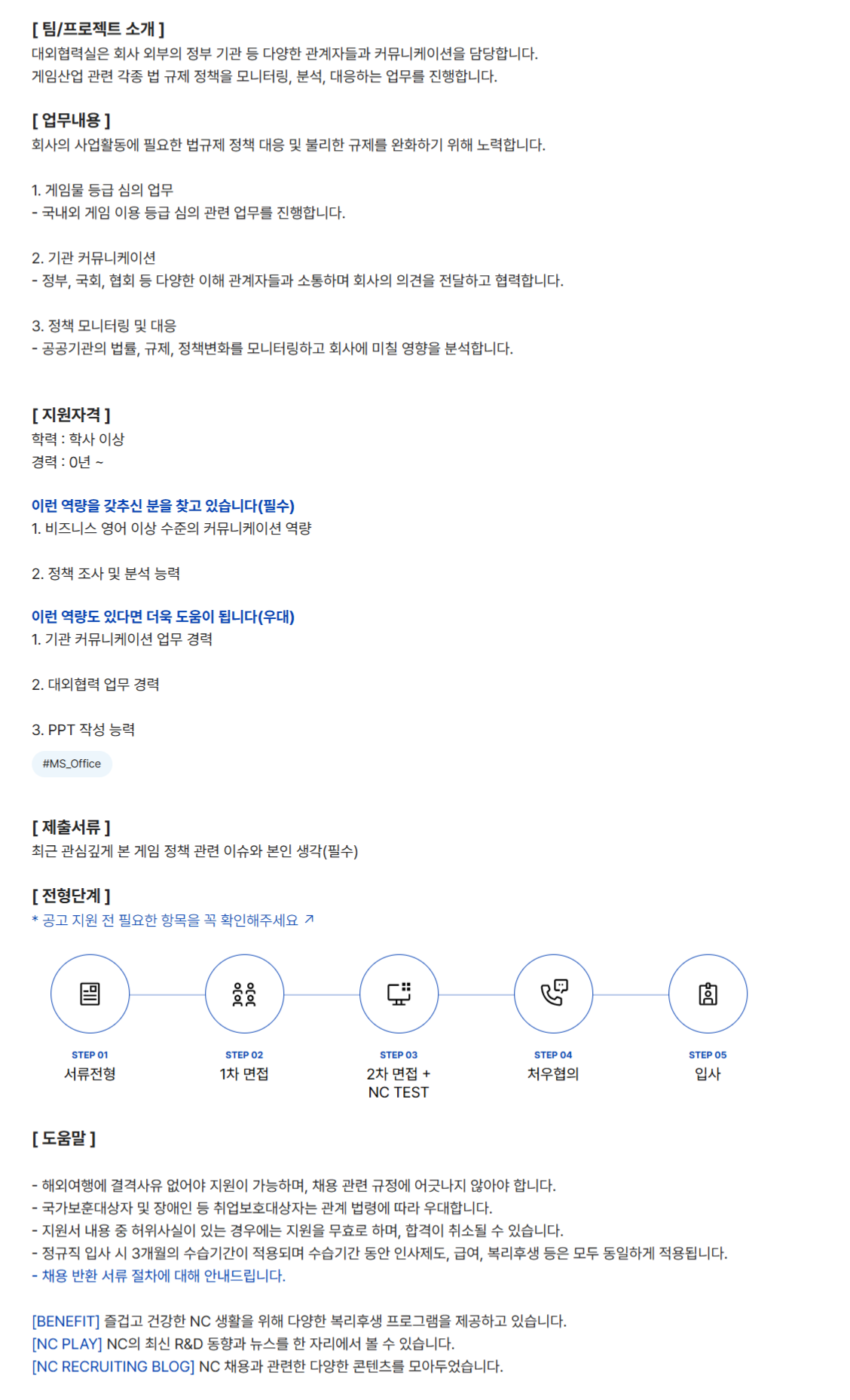Open the 채용 반환 서류 절차 guide link

click(158, 1276)
